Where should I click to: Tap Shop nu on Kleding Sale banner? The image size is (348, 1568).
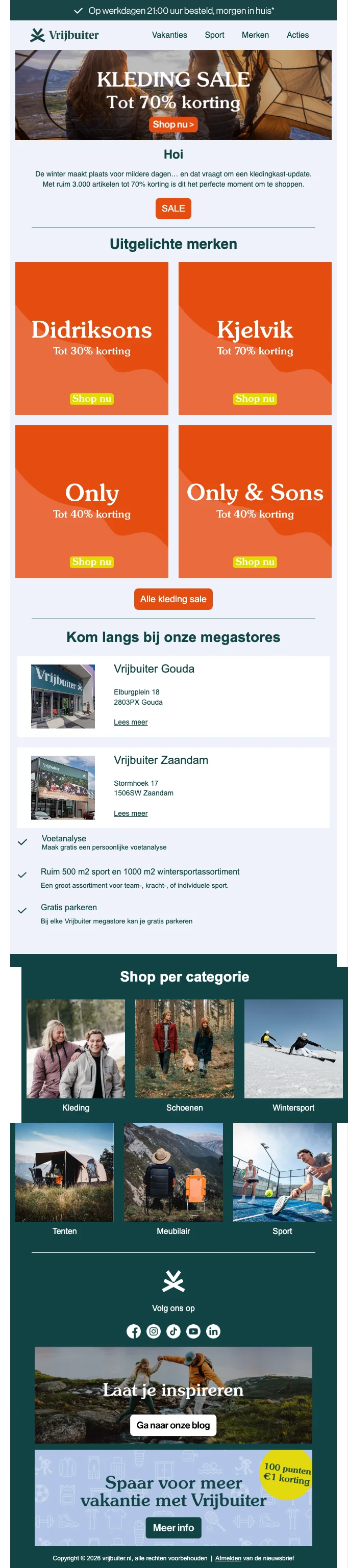click(173, 125)
